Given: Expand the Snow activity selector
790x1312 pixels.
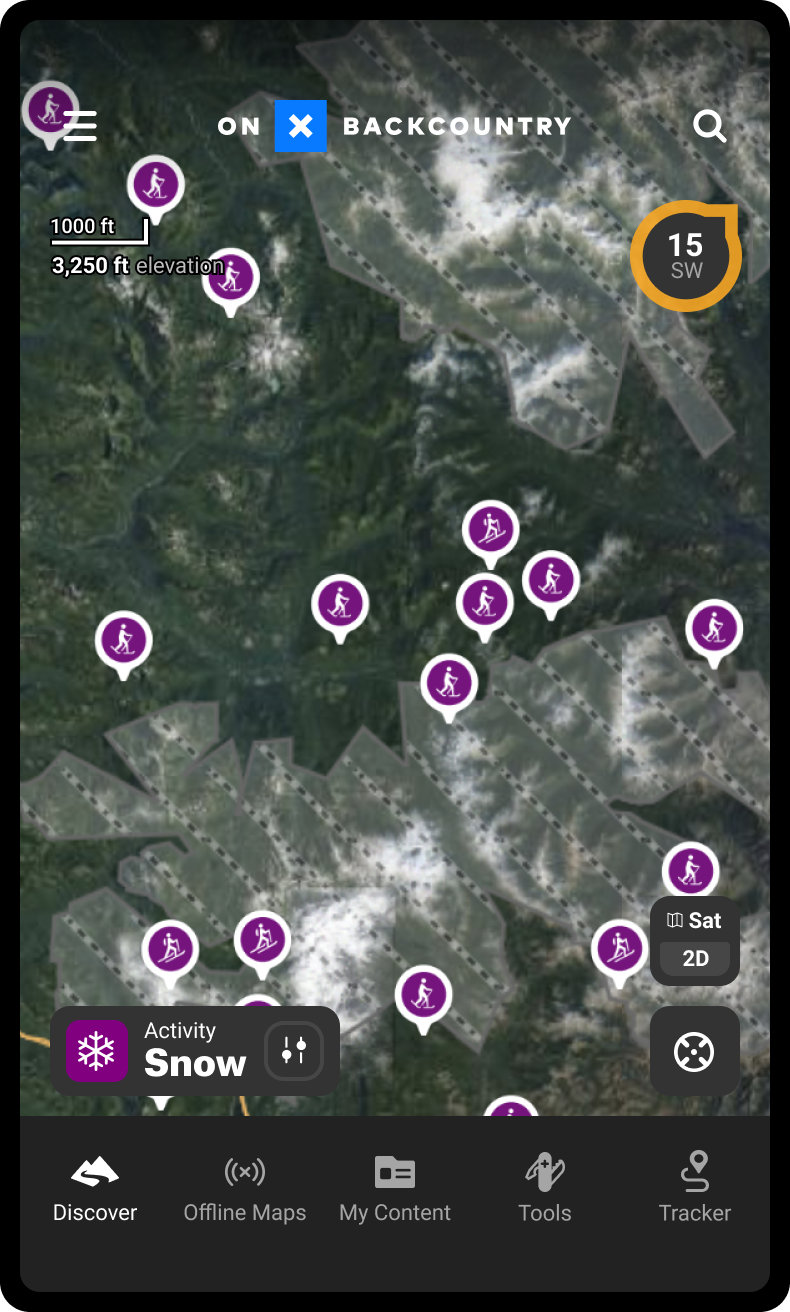Looking at the screenshot, I should [196, 1051].
